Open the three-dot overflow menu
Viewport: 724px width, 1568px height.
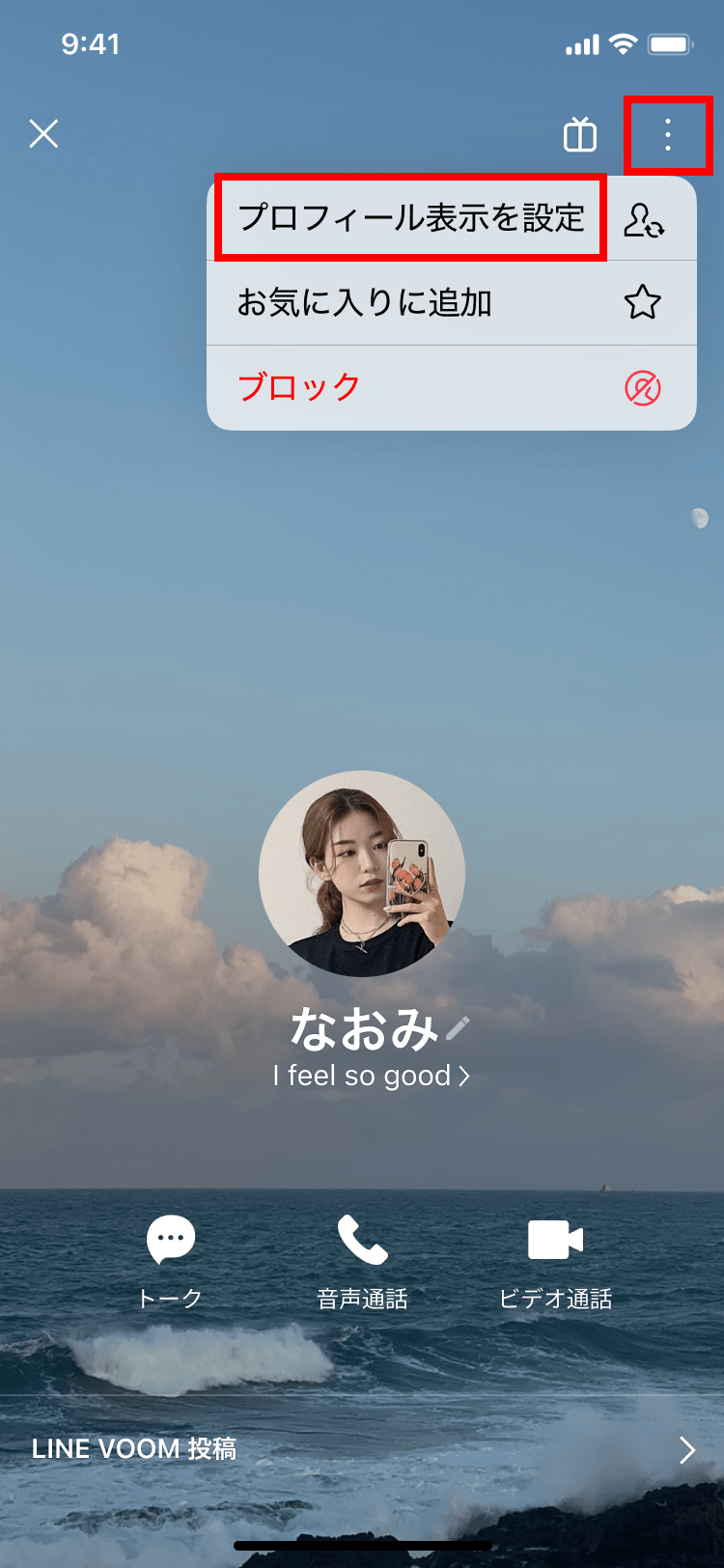pyautogui.click(x=668, y=135)
